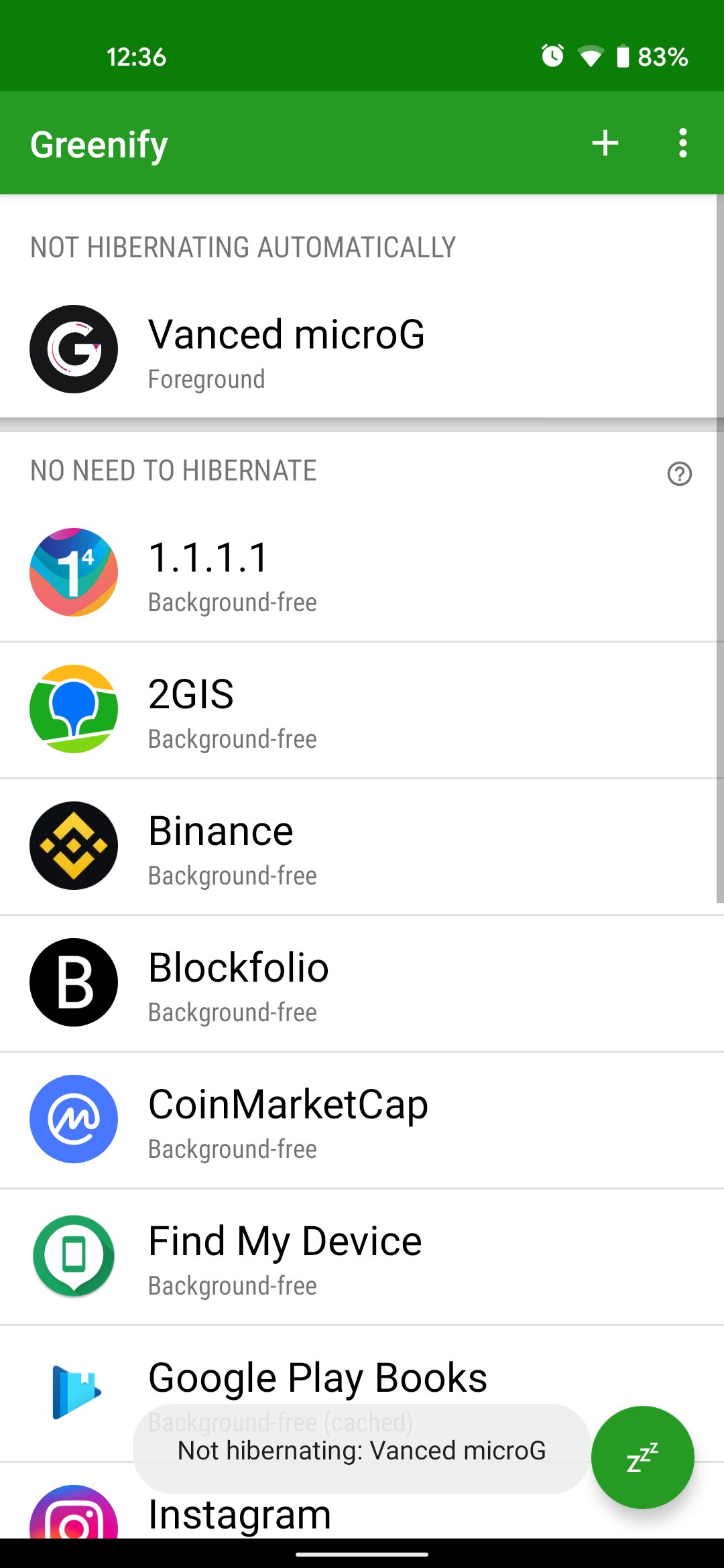This screenshot has width=724, height=1568.
Task: Select Binance from the list
Action: coord(362,847)
